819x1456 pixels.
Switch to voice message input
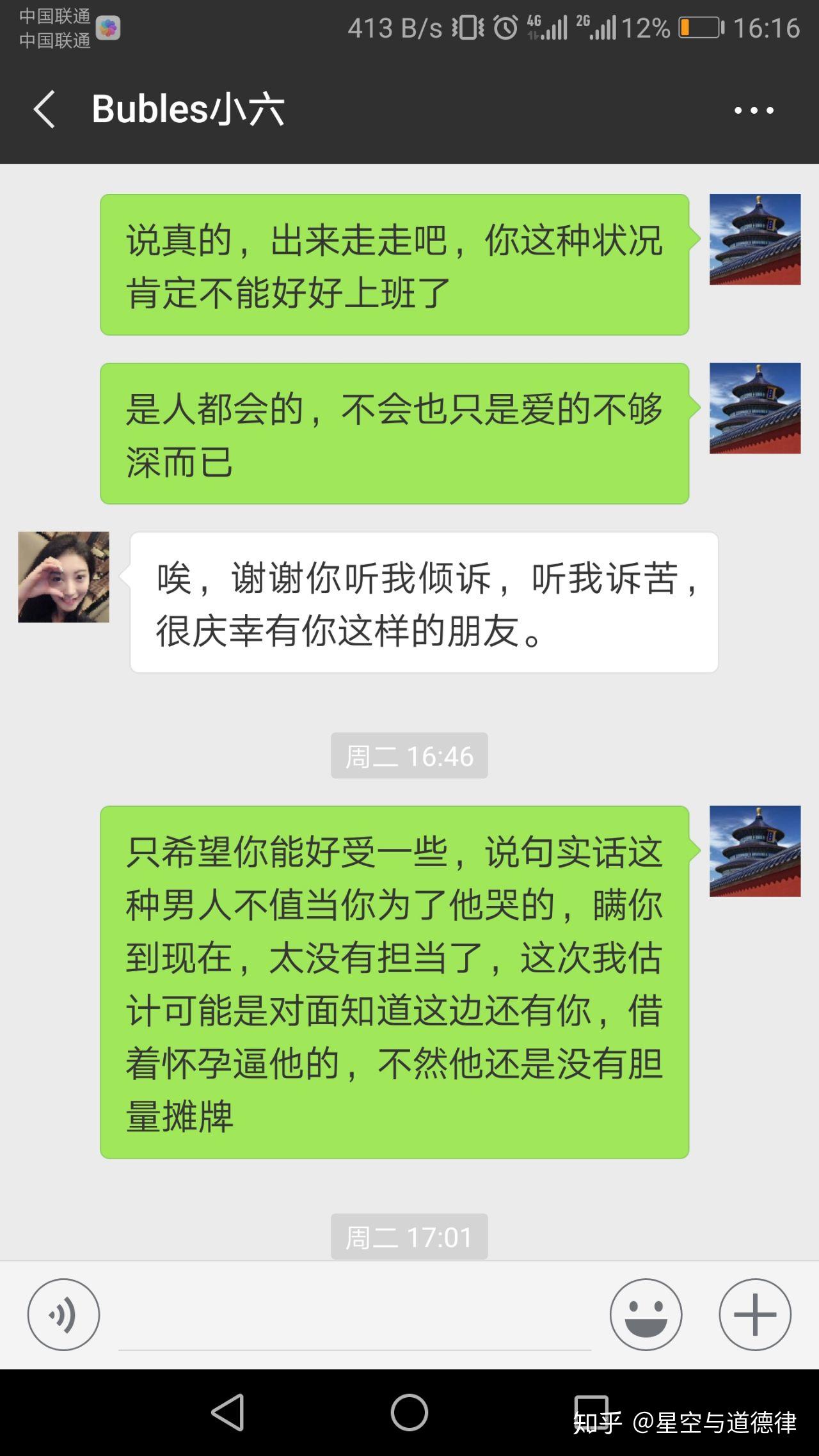63,1315
